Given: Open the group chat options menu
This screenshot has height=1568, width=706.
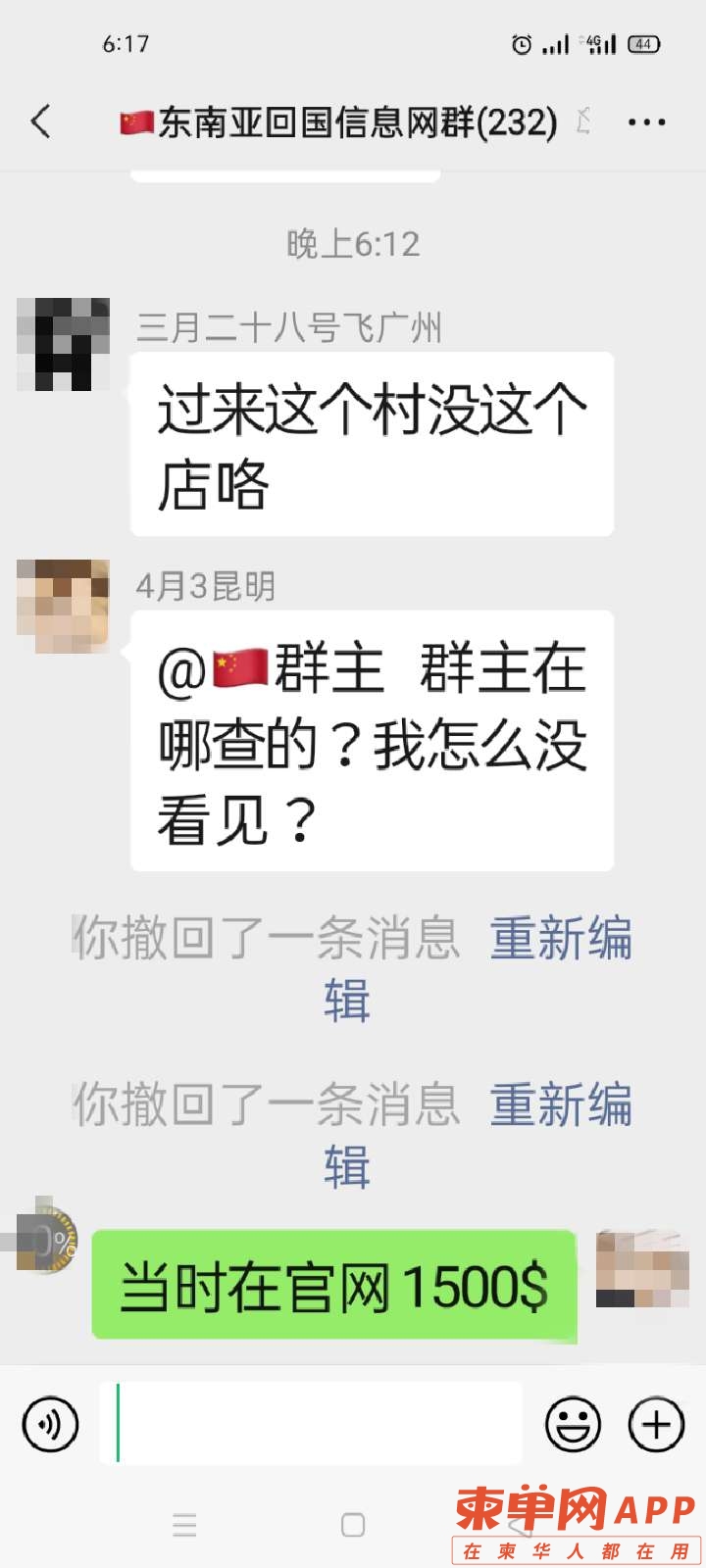Looking at the screenshot, I should point(646,122).
